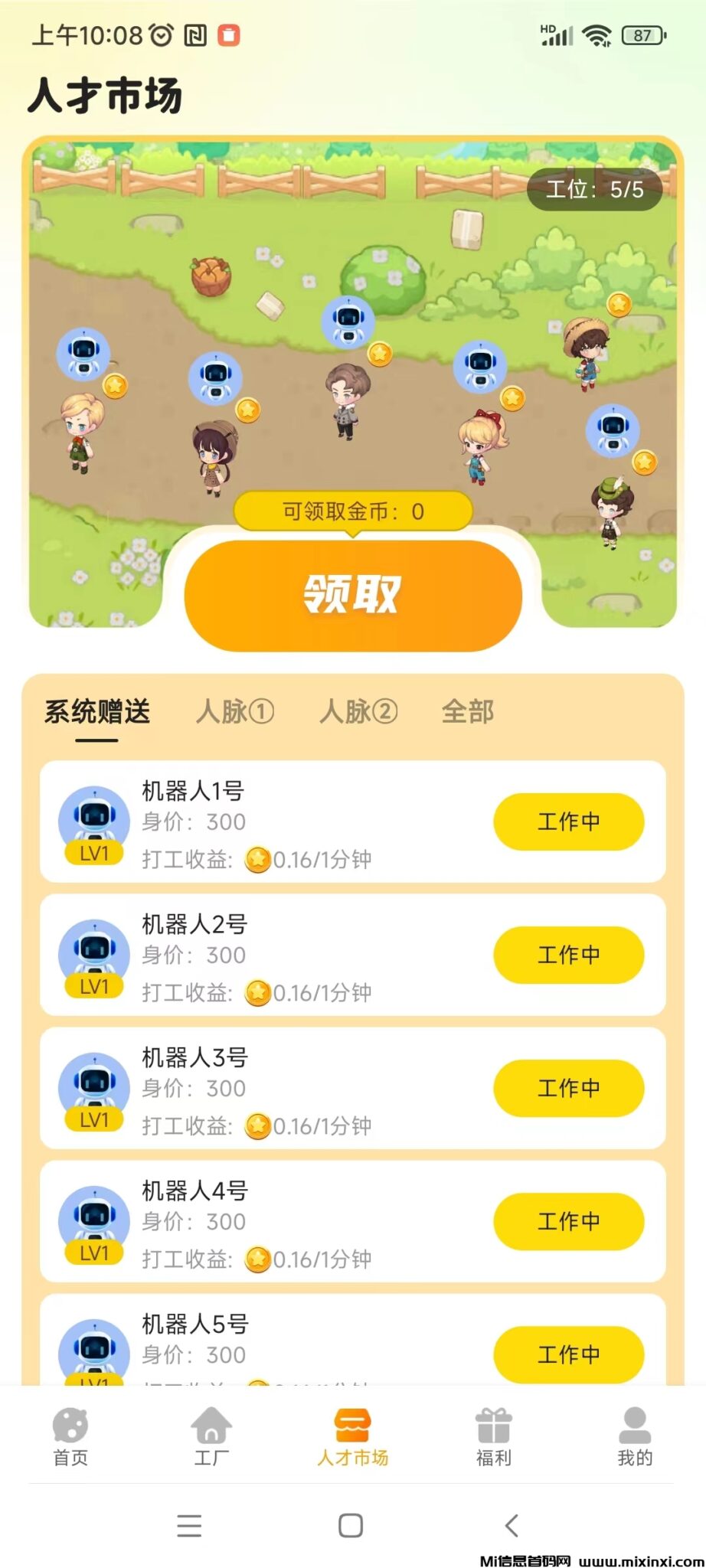Image resolution: width=706 pixels, height=1568 pixels.
Task: Tap the 工作中 button for 机器人3号
Action: [568, 1088]
